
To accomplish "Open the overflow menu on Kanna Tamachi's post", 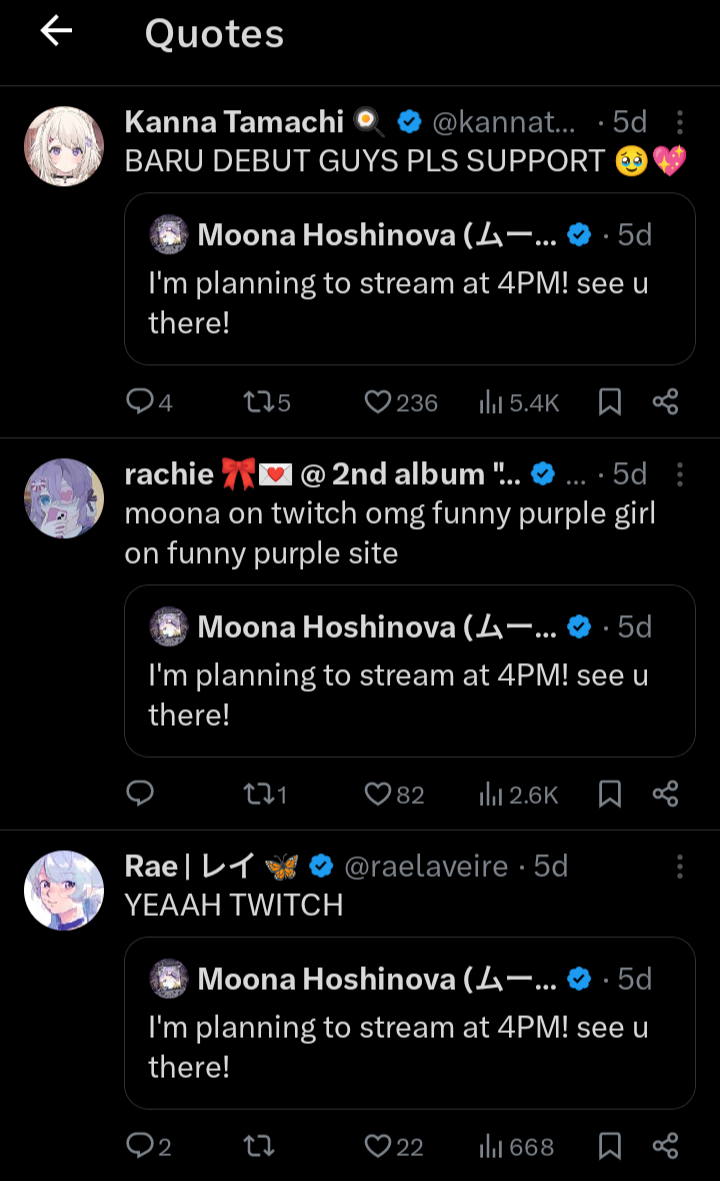I will click(x=680, y=123).
